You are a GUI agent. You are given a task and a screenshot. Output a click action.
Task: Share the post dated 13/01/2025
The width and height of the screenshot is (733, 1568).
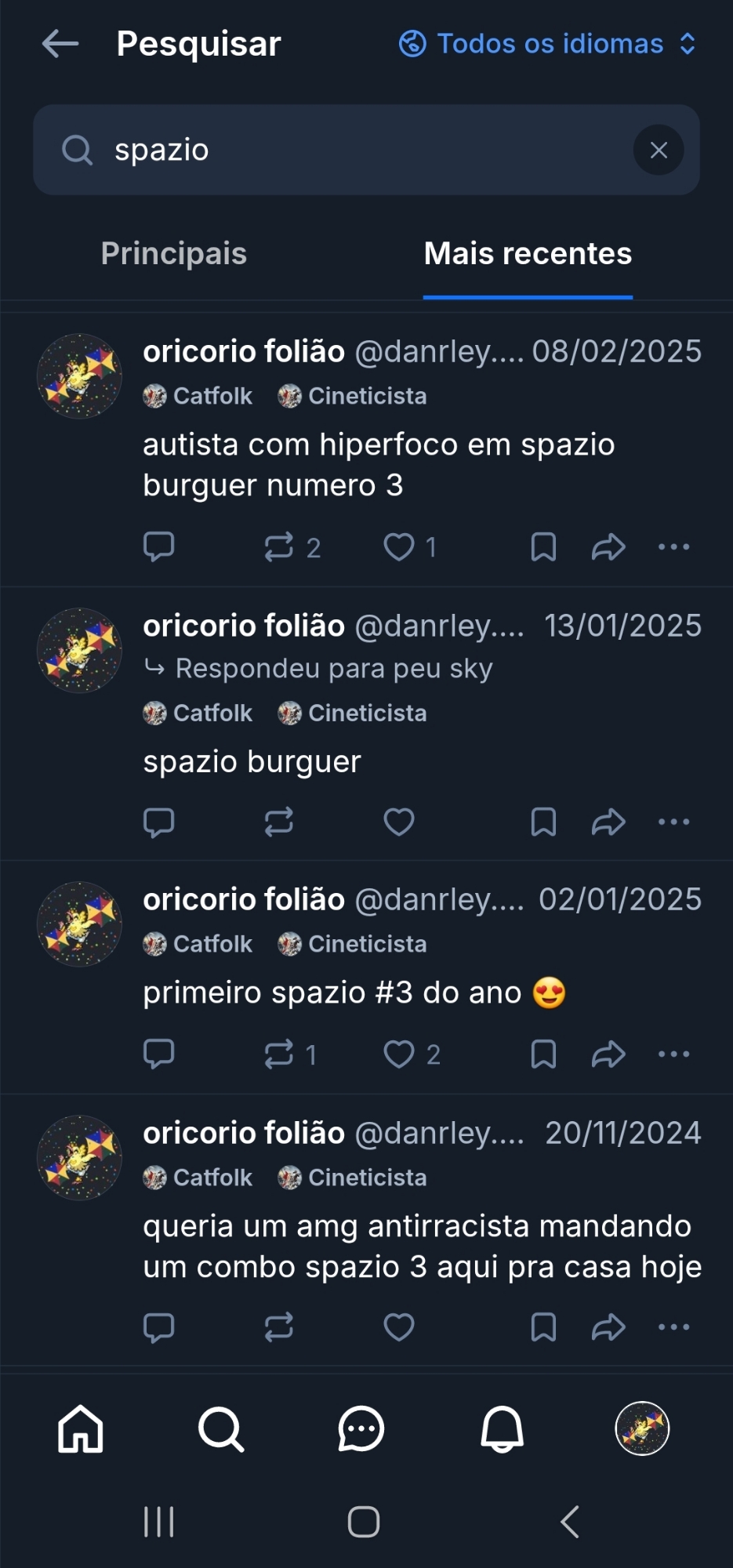pos(608,822)
